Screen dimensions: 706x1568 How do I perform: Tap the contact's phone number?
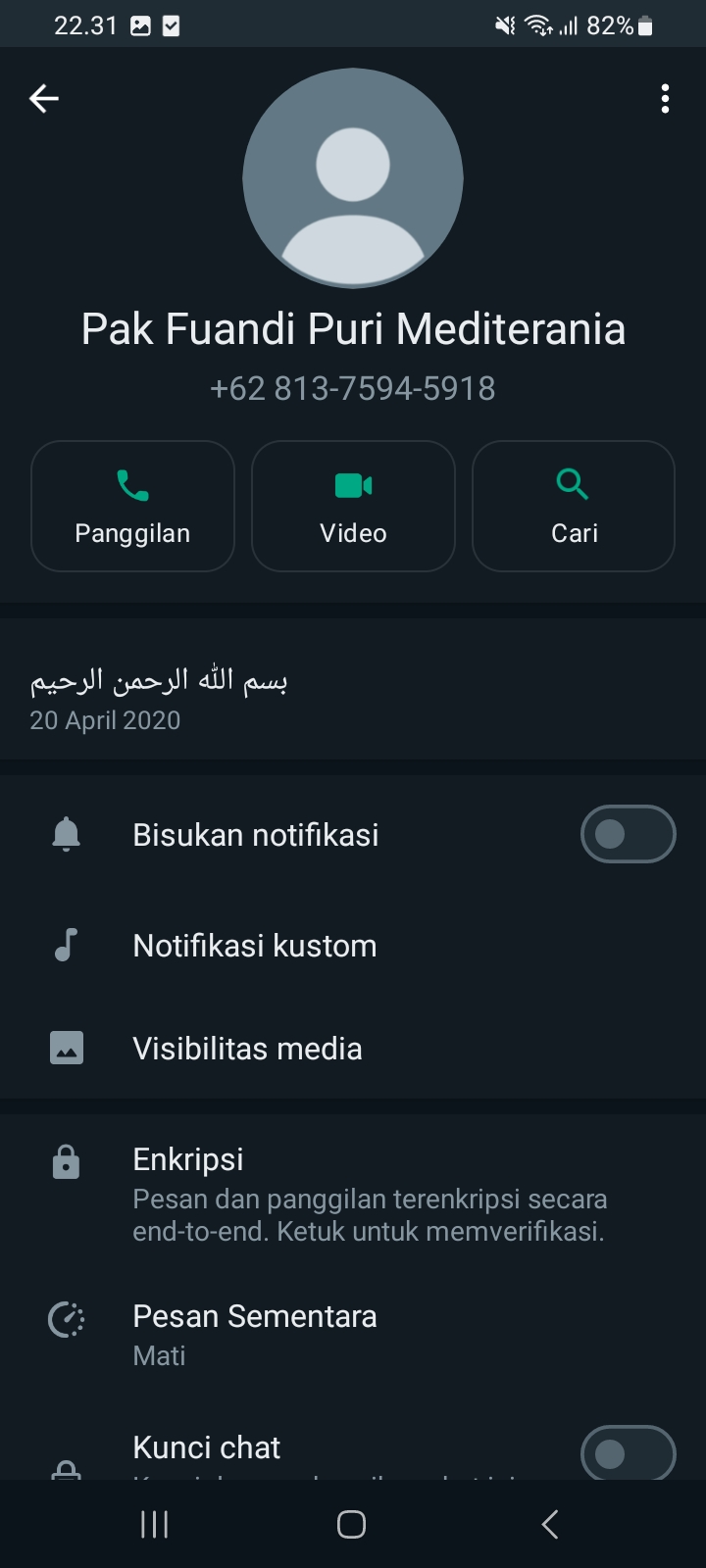[x=353, y=387]
